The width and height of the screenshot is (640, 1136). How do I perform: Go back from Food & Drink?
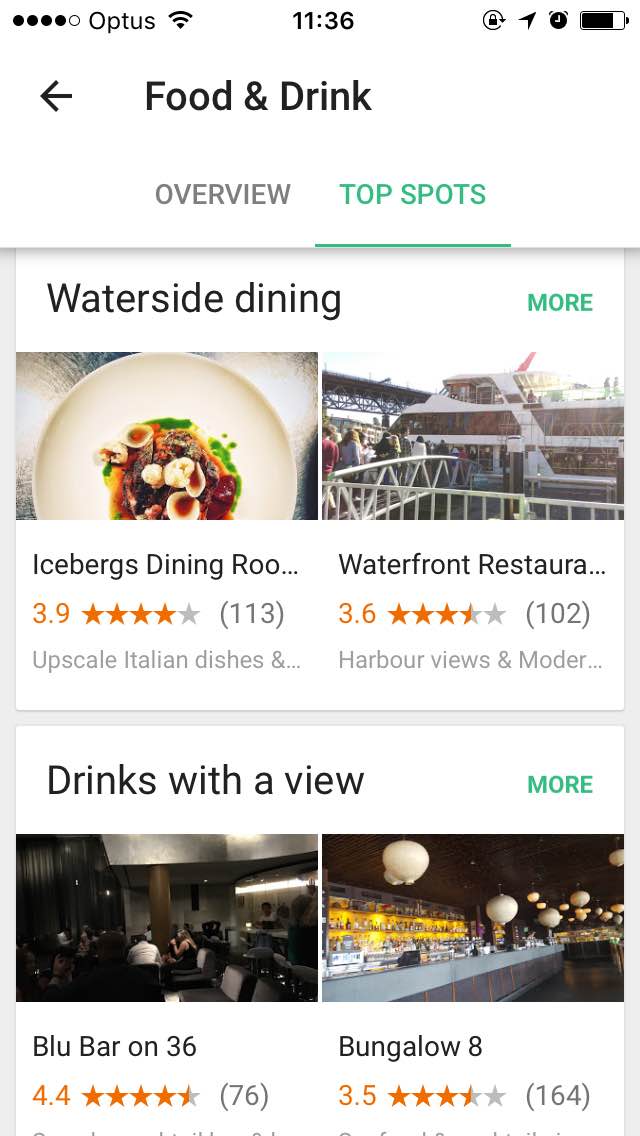tap(56, 96)
